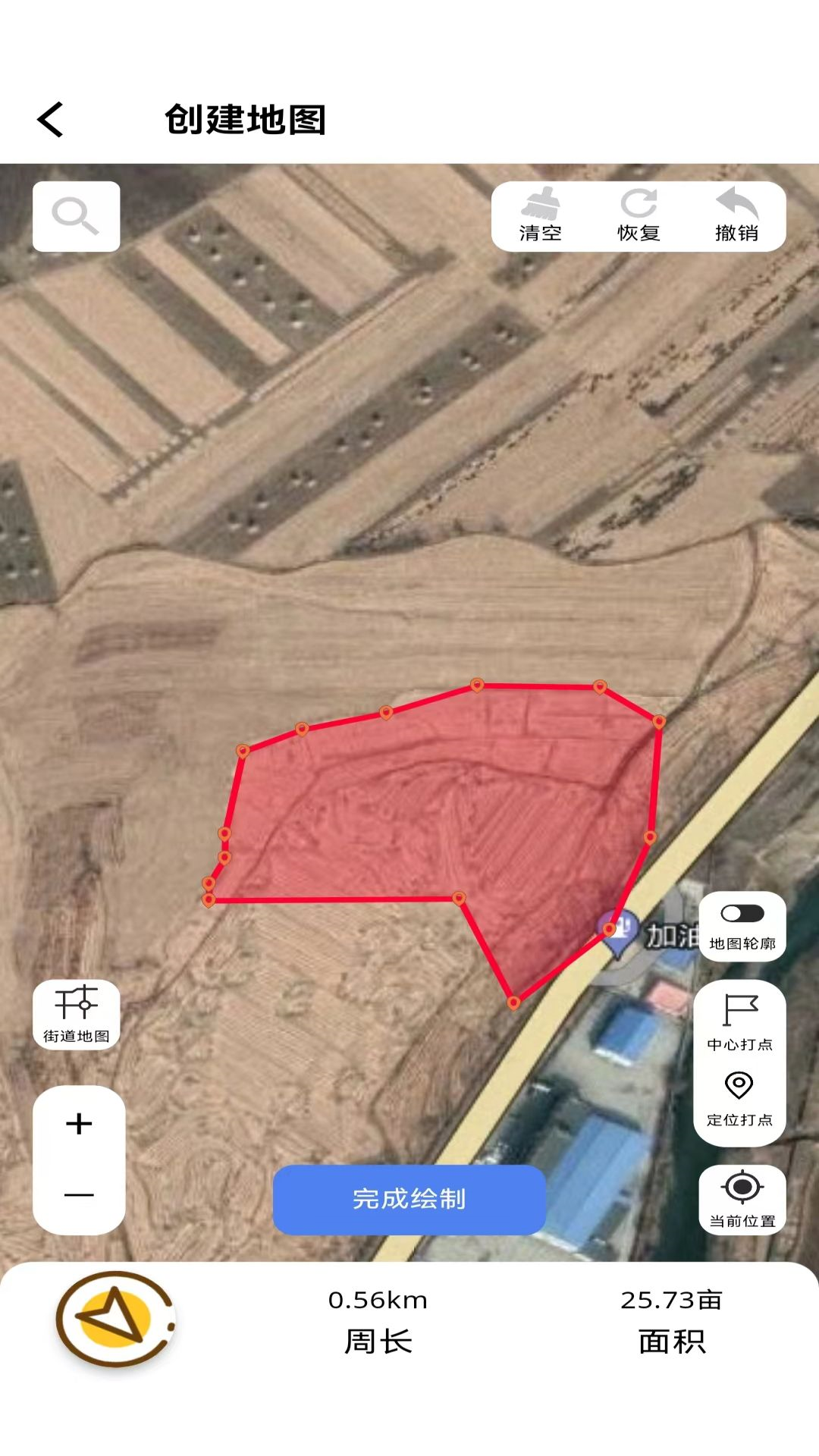Tap 撤销 to undo the last point
819x1456 pixels.
(736, 216)
